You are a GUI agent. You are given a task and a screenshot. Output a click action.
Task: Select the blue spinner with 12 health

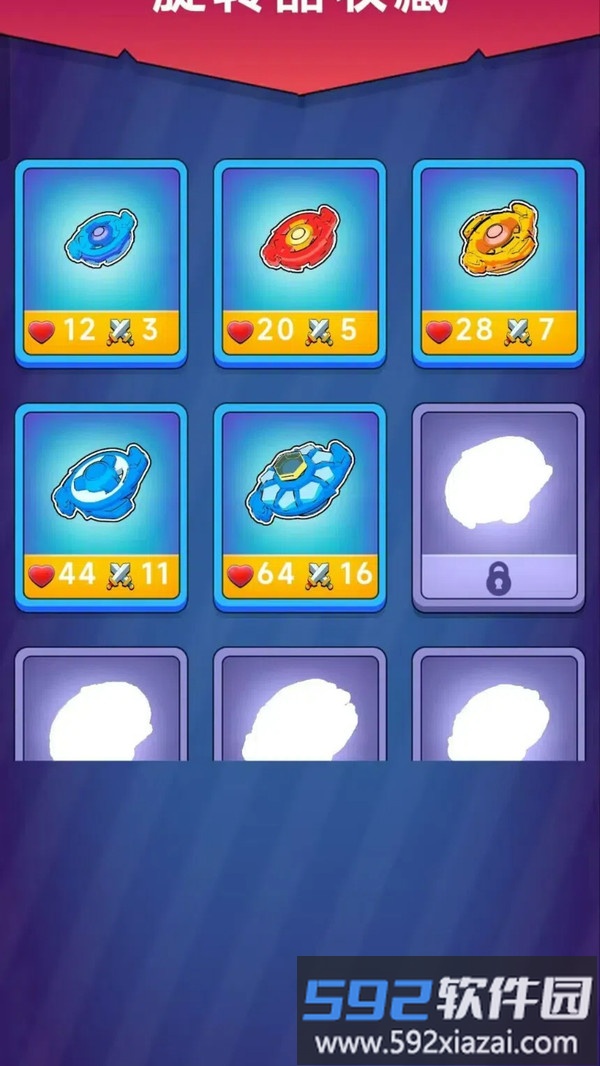coord(101,262)
